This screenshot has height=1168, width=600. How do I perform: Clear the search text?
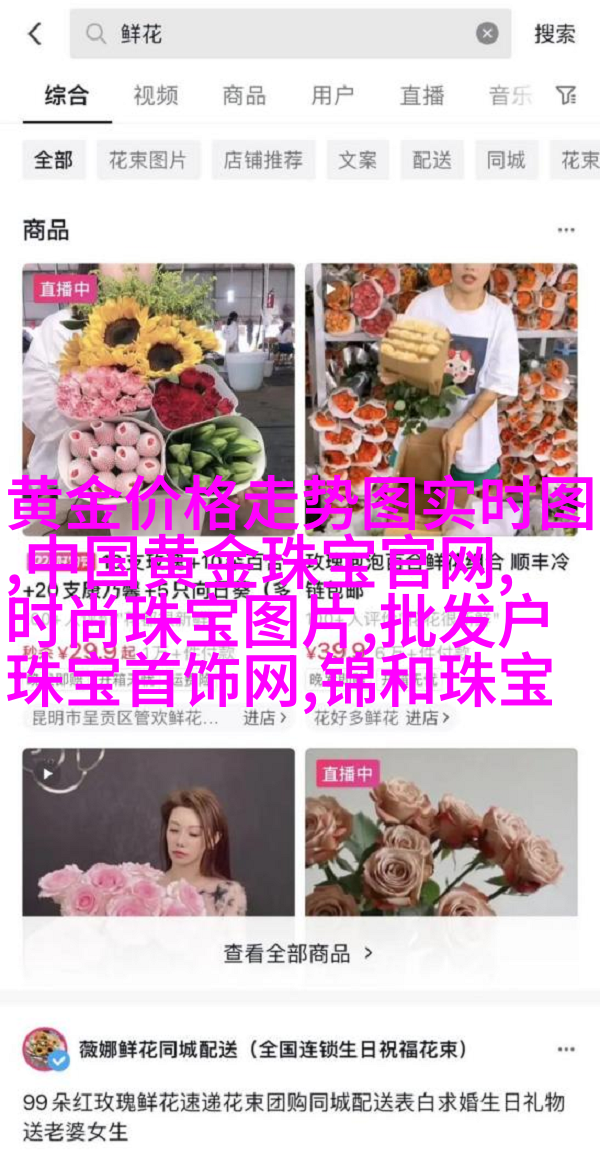pos(487,34)
